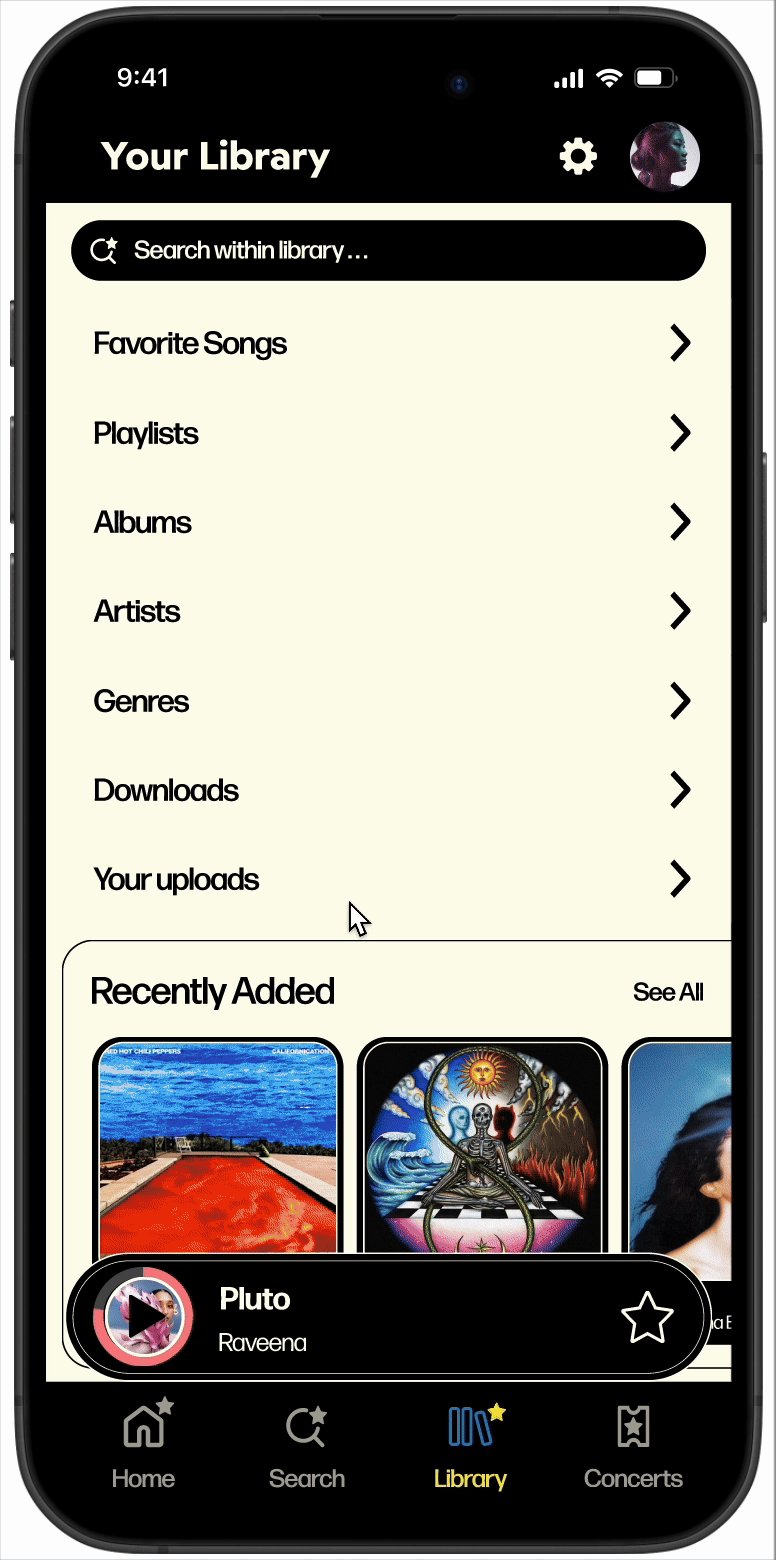Switch to the Home tab

click(x=144, y=1447)
